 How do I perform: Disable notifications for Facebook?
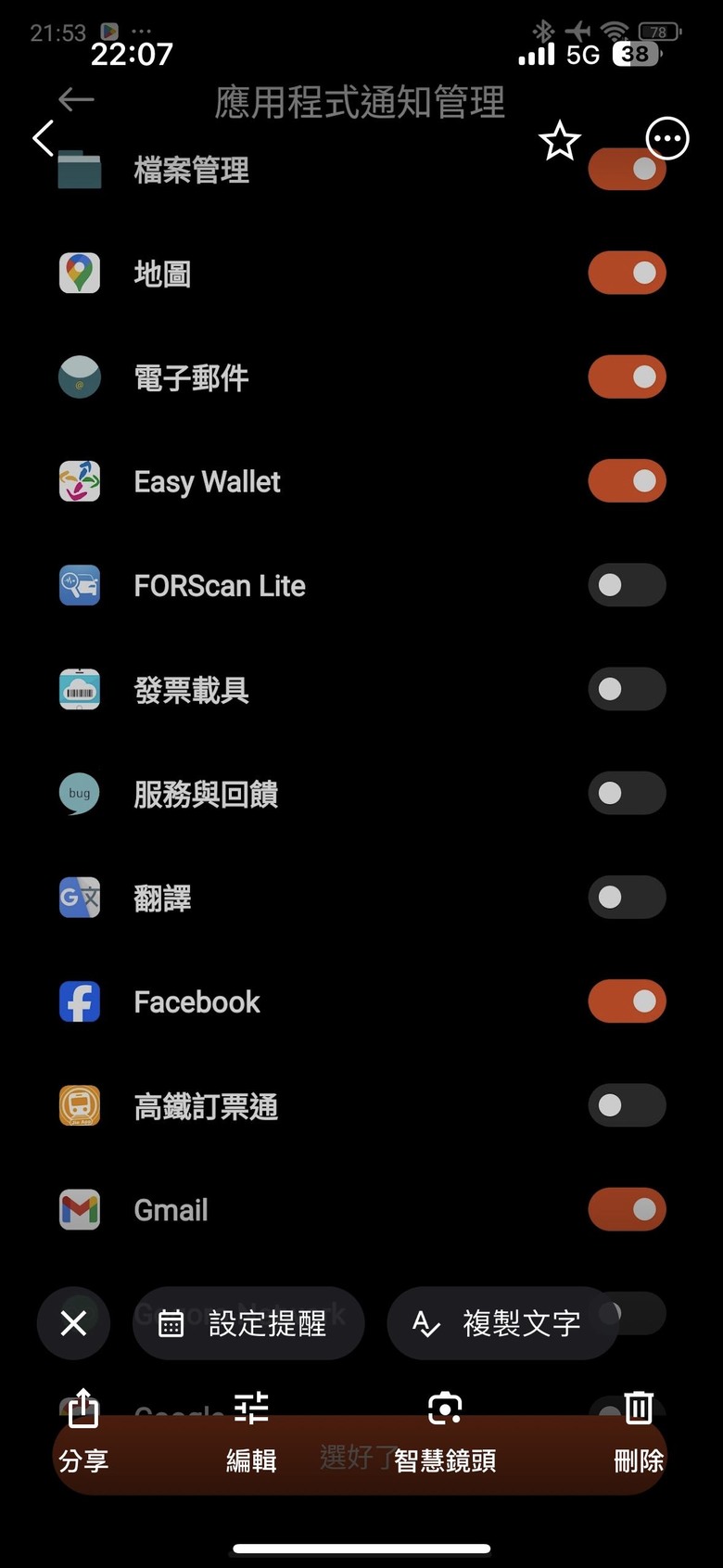(627, 1001)
